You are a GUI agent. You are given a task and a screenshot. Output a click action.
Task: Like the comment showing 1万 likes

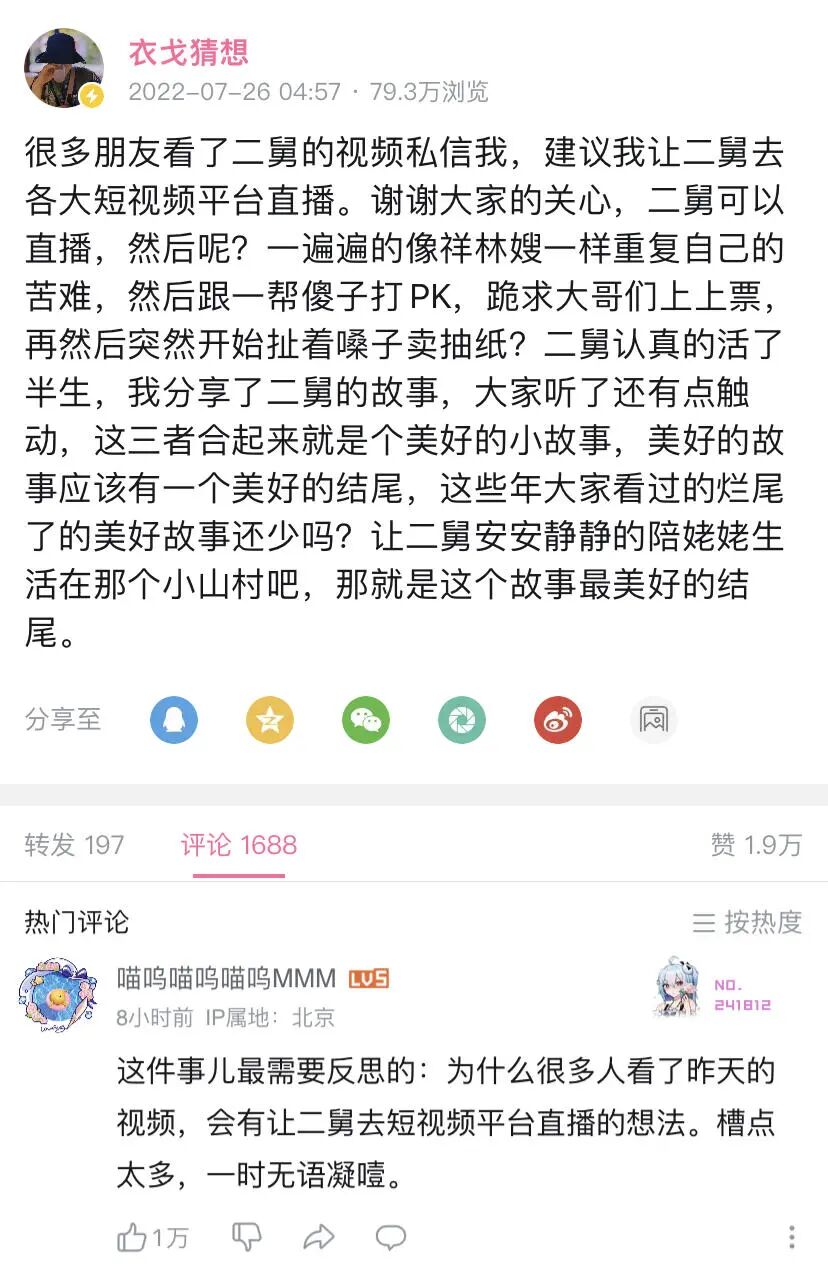point(140,1237)
